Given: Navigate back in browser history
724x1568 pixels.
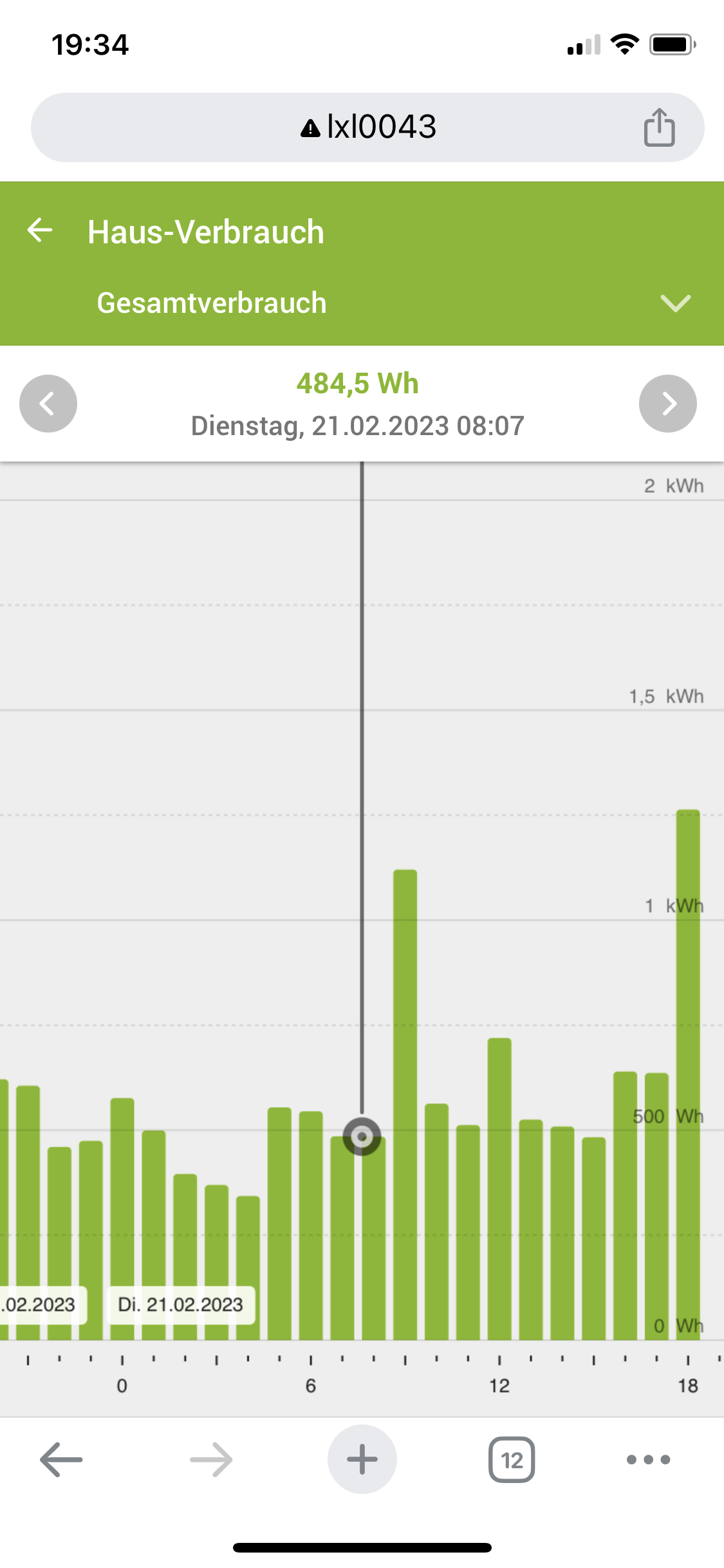Looking at the screenshot, I should click(x=61, y=1459).
